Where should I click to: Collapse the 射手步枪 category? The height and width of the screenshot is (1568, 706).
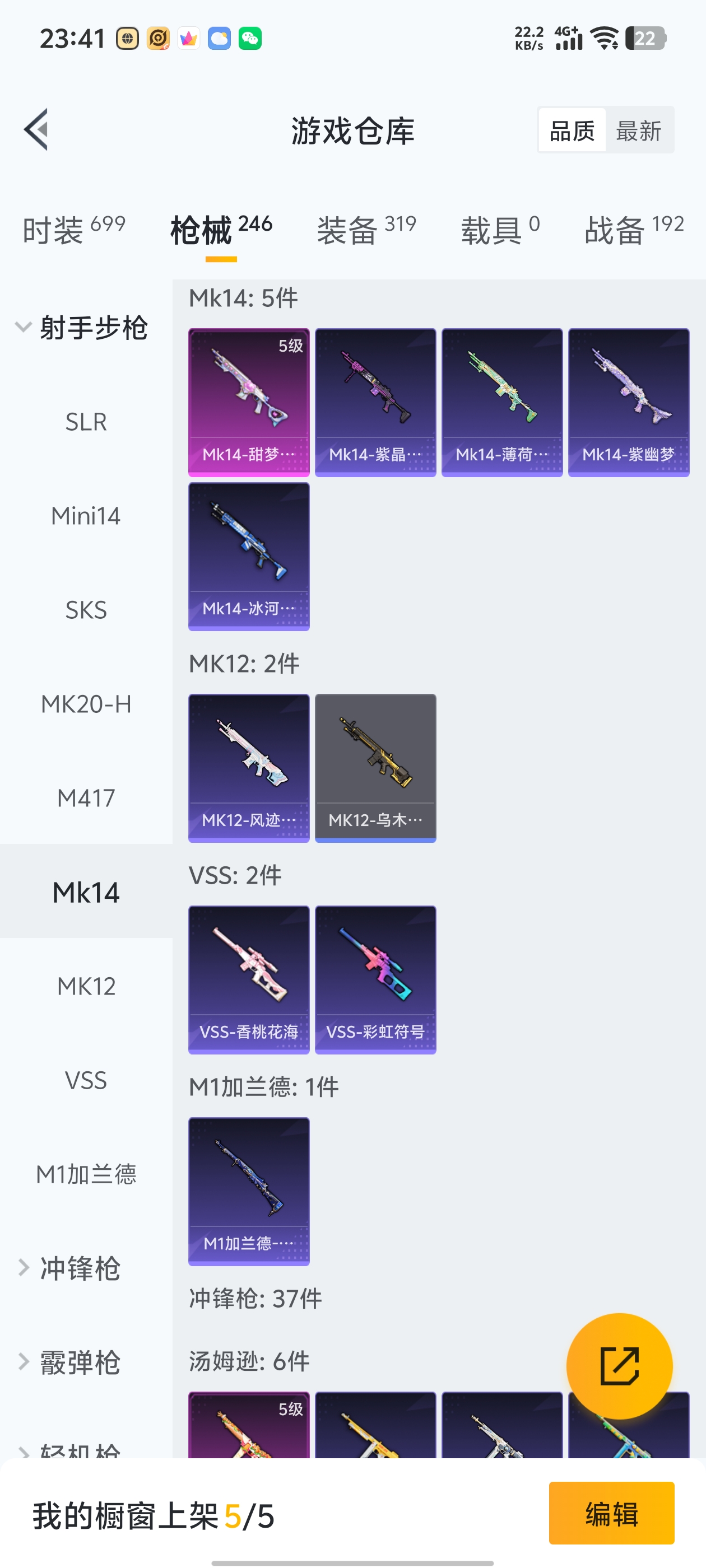pyautogui.click(x=82, y=328)
